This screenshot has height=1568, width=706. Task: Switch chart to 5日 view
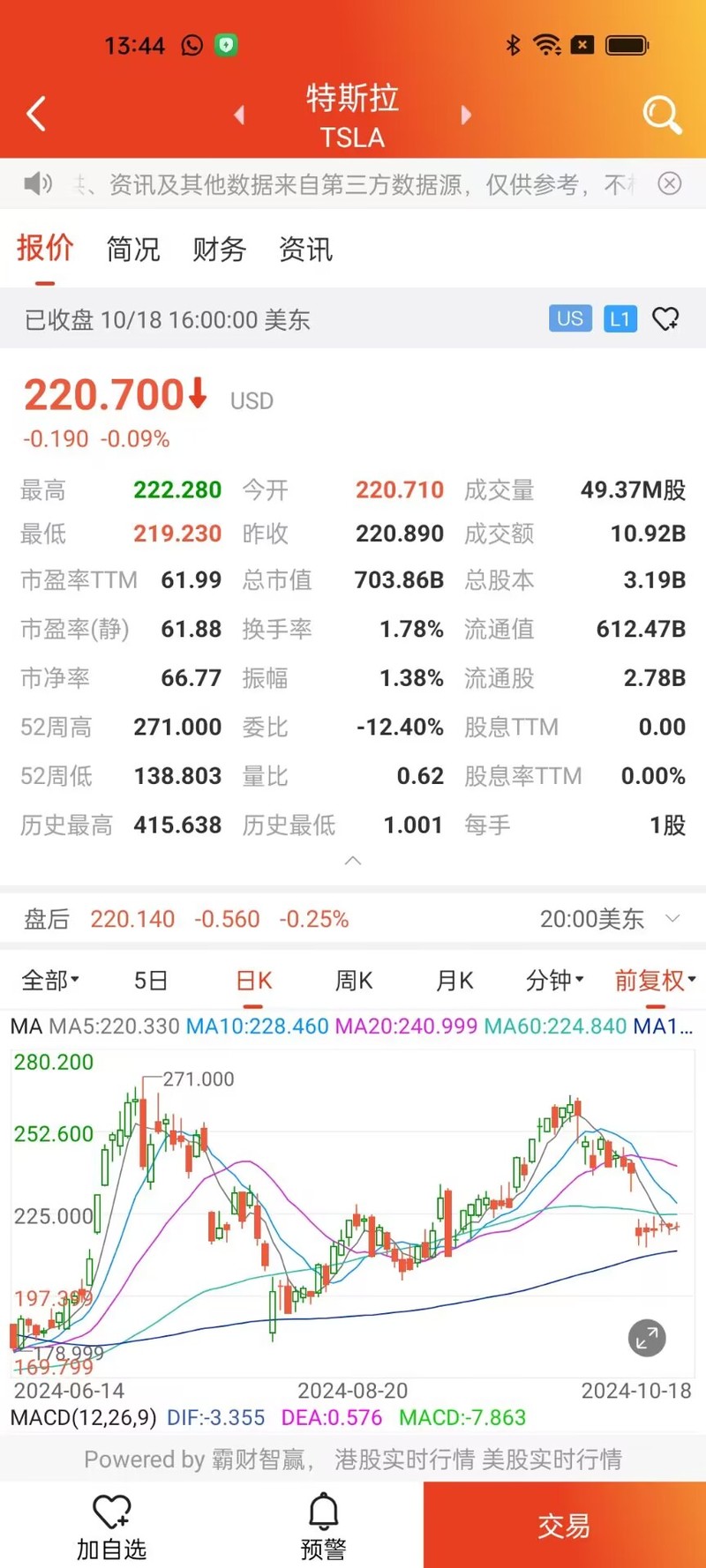pyautogui.click(x=151, y=981)
